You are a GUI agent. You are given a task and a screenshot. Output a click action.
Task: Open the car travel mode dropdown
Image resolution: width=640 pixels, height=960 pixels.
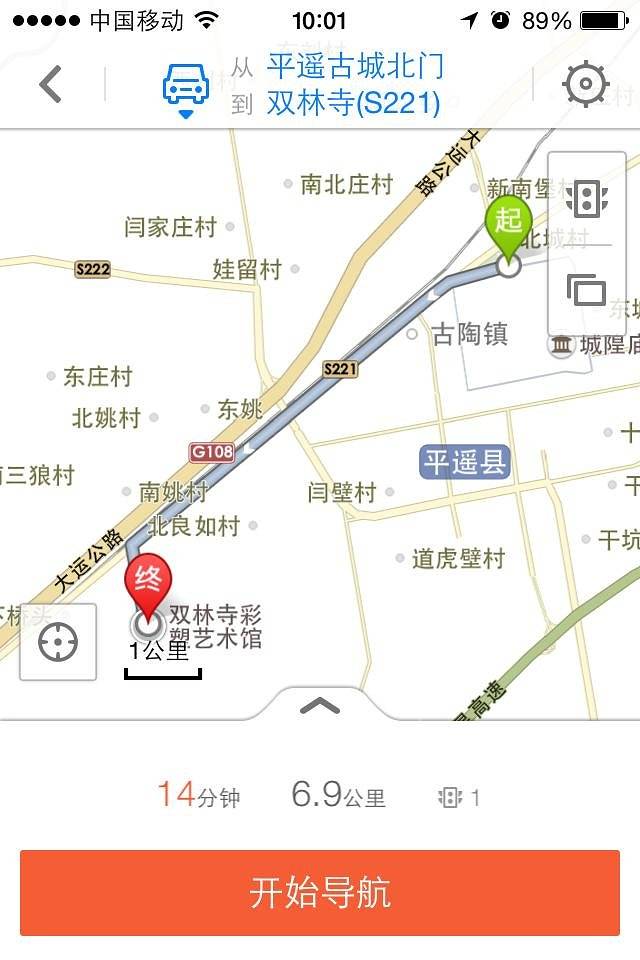(186, 88)
